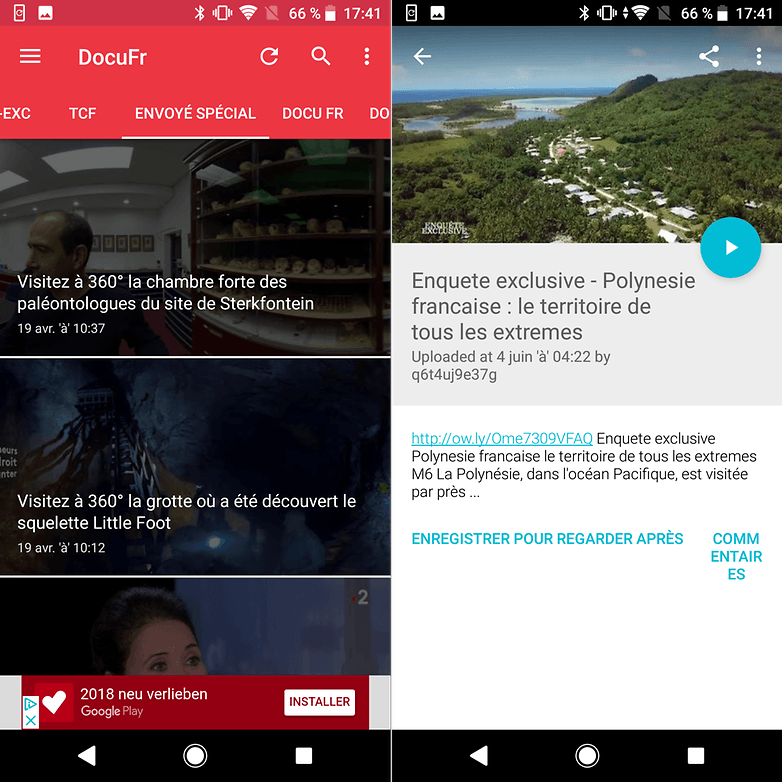Refresh the DocuFr video list
The width and height of the screenshot is (782, 782).
pos(269,57)
